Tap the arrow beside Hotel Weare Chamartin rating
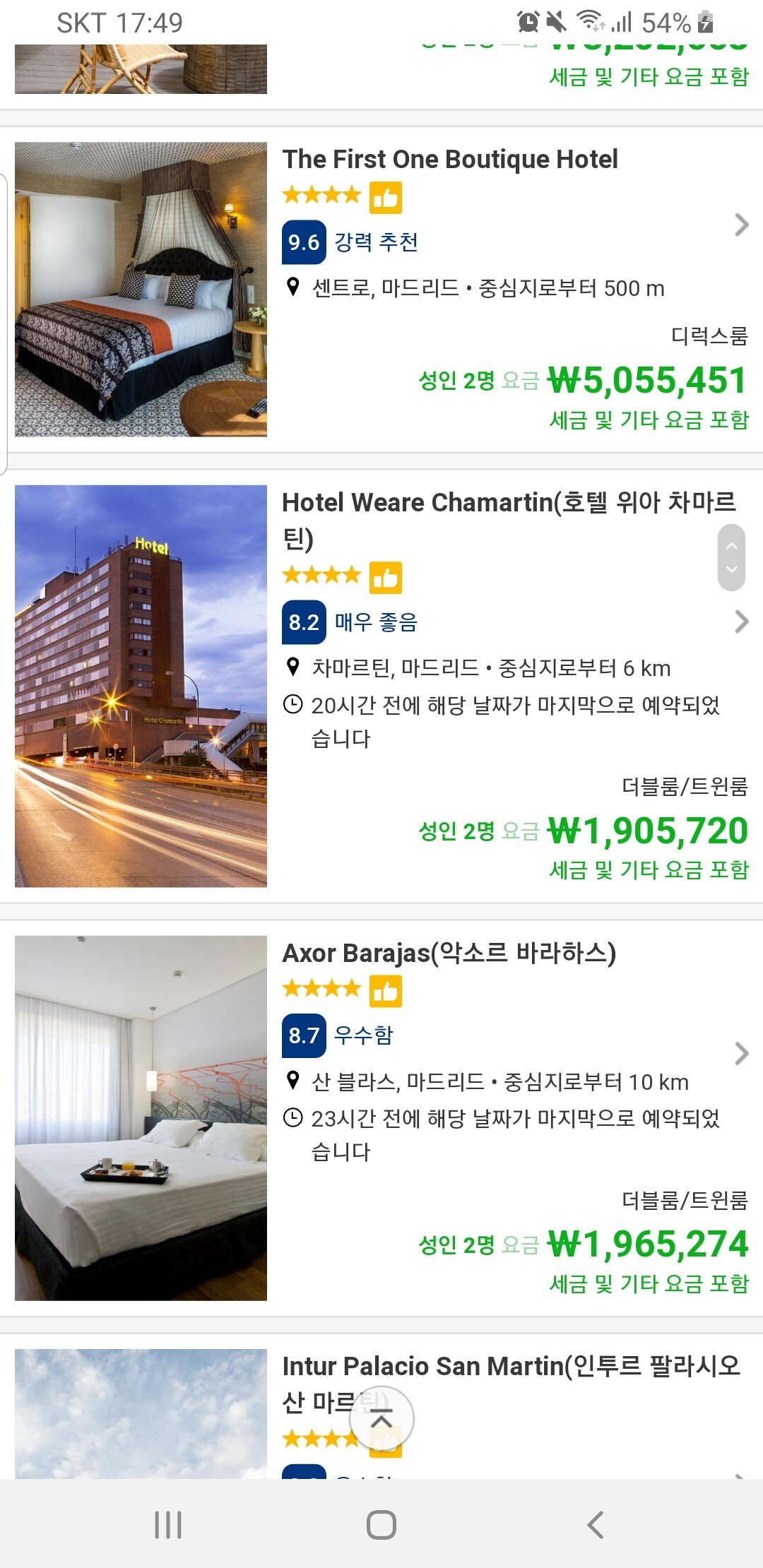Viewport: 763px width, 1568px height. click(741, 622)
